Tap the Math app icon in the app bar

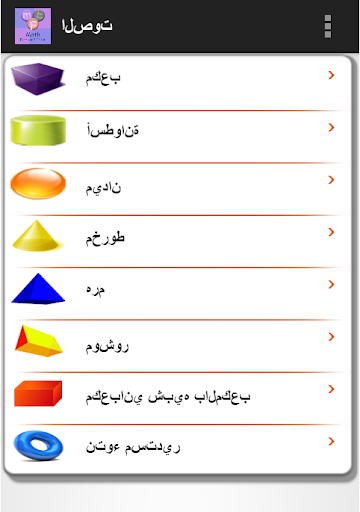coord(33,26)
